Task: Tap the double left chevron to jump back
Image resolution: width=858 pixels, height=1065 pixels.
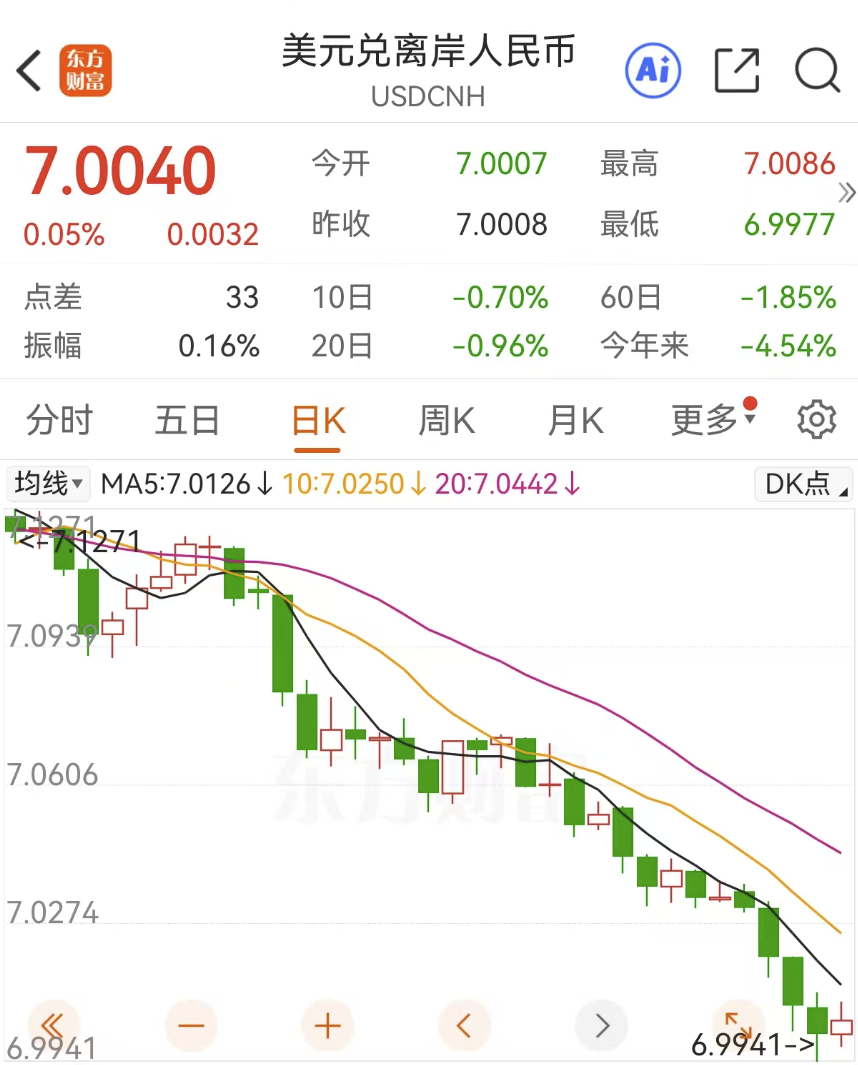Action: click(55, 1025)
